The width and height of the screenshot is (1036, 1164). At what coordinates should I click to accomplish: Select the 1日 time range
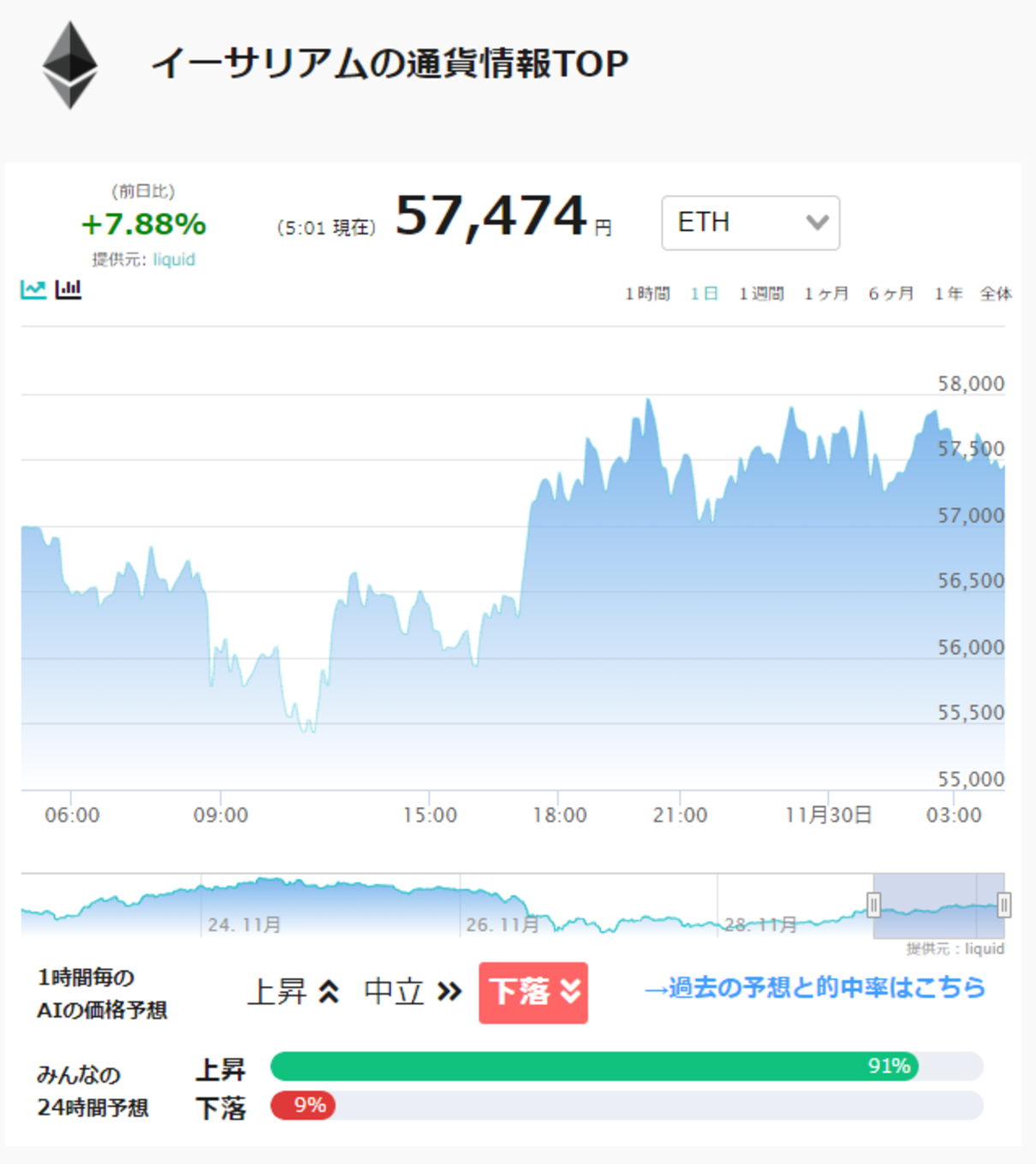(704, 294)
